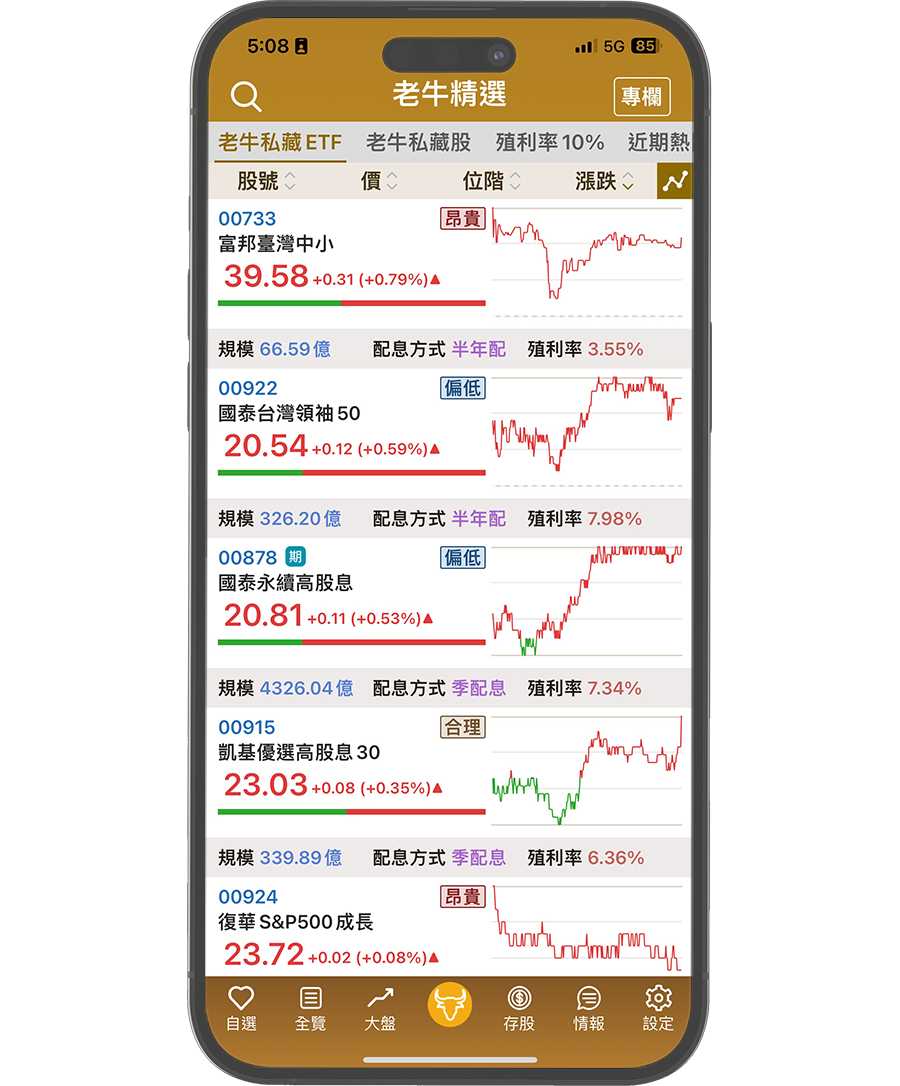Switch to the 老牛私藏股 tab
Viewport: 900px width, 1086px height.
(x=418, y=142)
